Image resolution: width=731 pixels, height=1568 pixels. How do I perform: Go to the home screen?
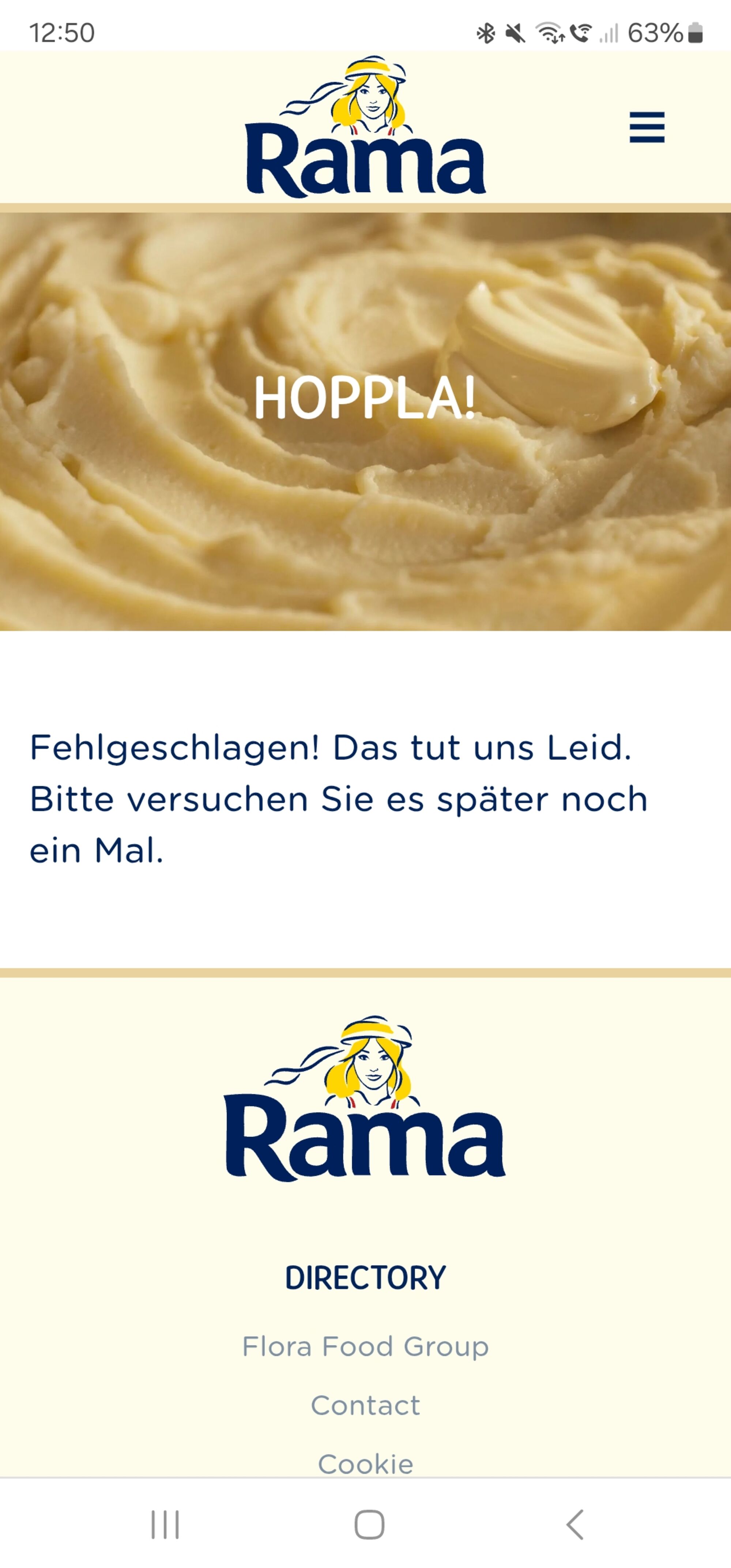pos(369,1524)
